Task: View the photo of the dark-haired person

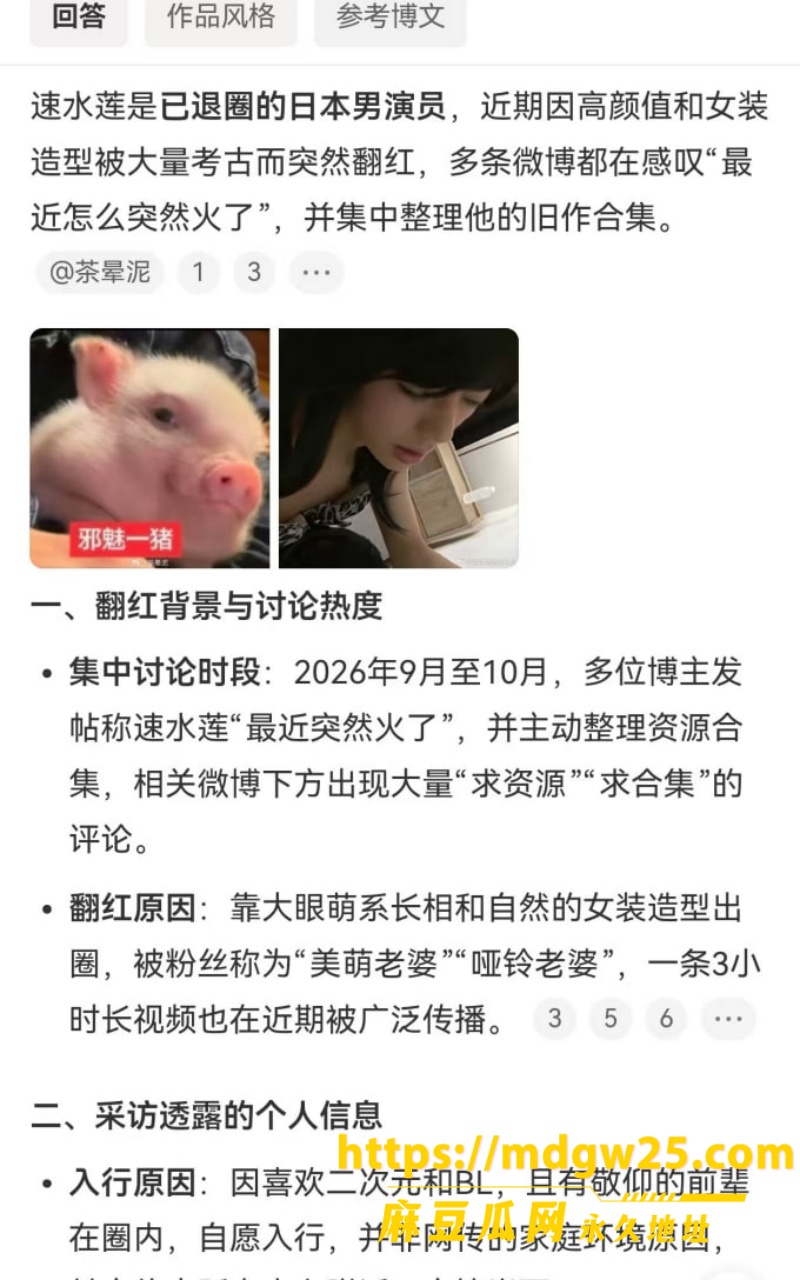Action: [x=398, y=448]
